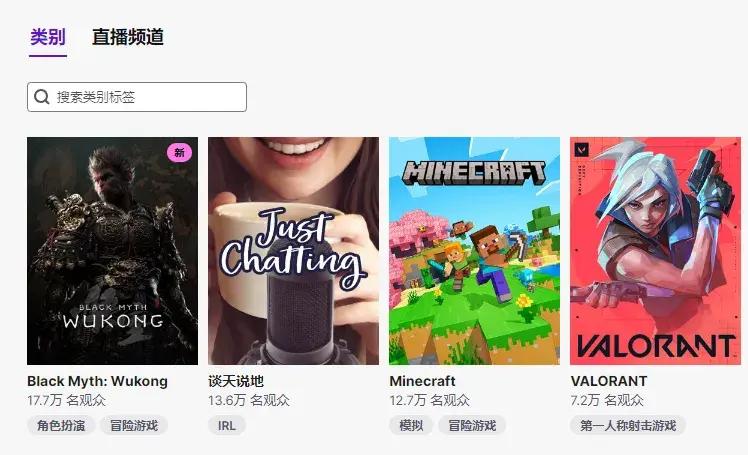Select the 类别 tab
Screen dimensions: 748x455
(48, 38)
